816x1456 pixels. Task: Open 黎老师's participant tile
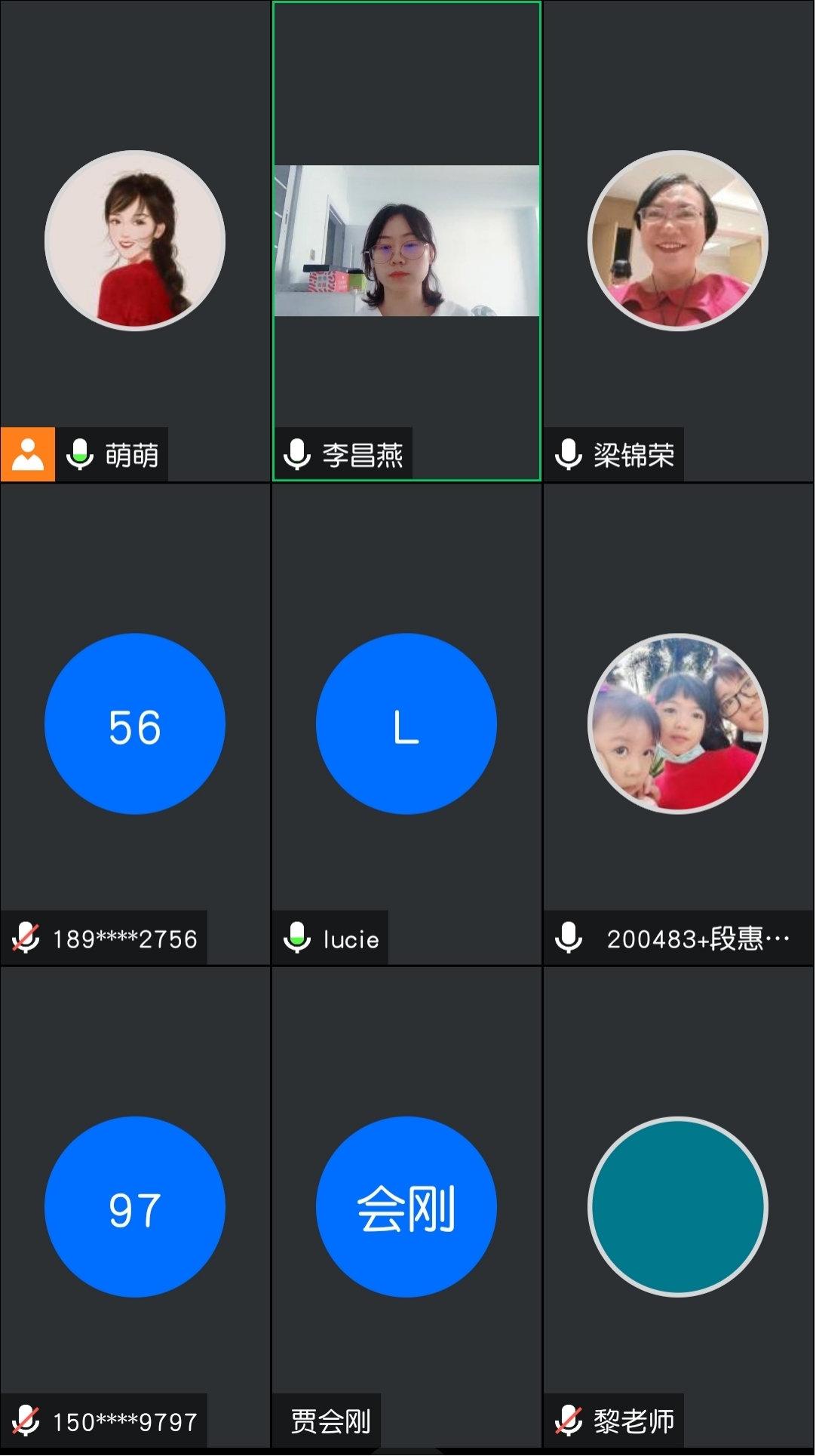click(678, 1206)
